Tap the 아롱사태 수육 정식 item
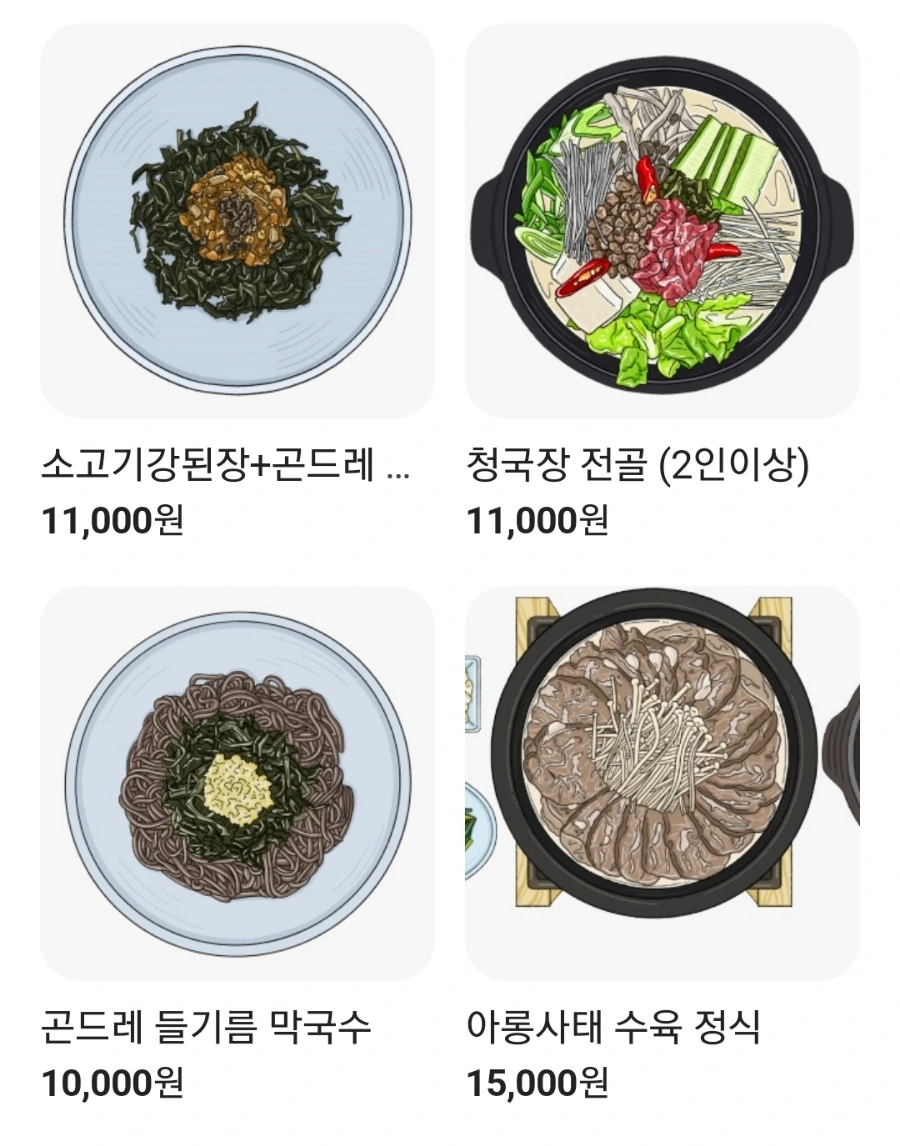900x1146 pixels. (662, 783)
